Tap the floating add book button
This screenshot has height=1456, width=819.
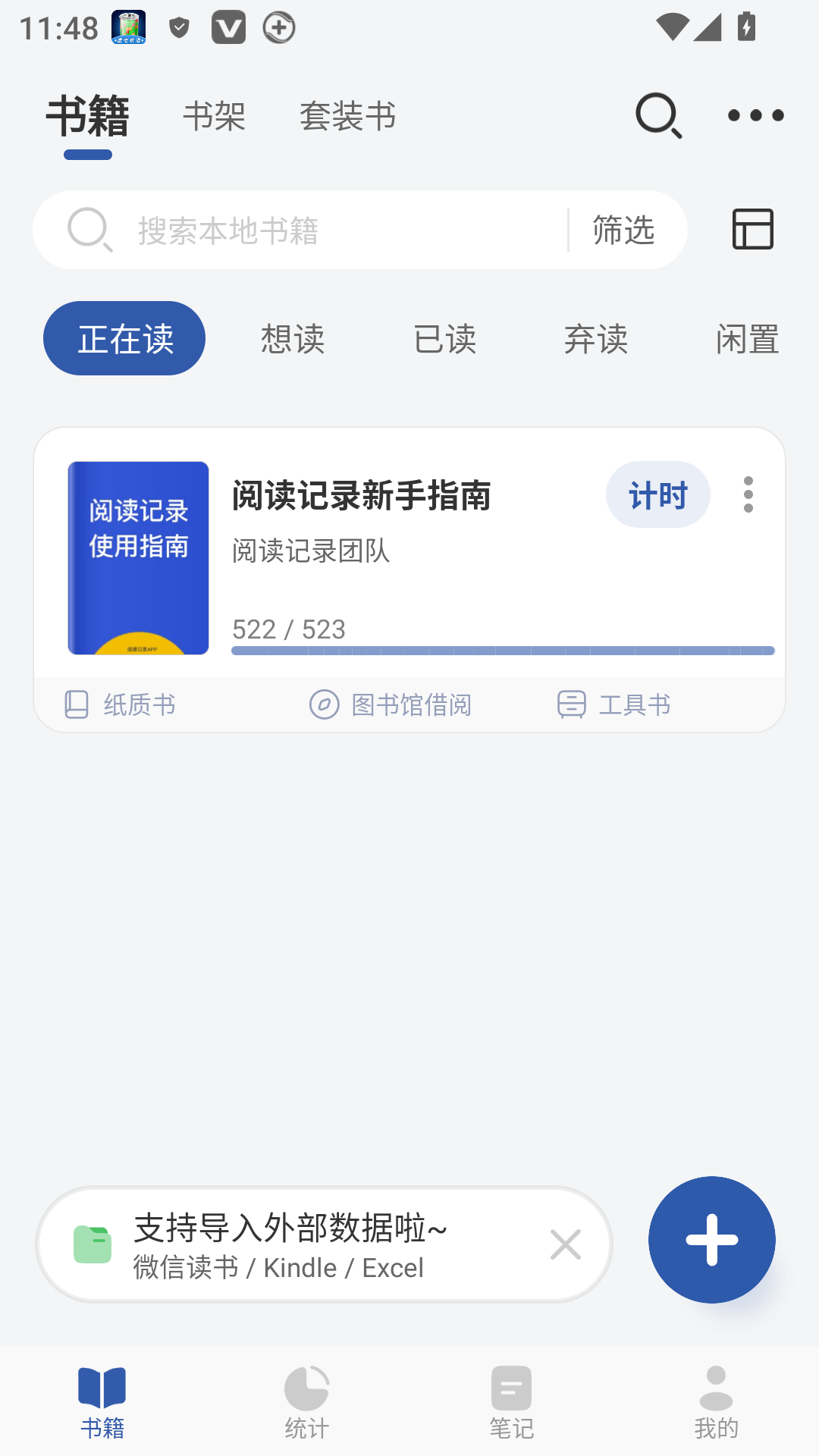tap(711, 1239)
